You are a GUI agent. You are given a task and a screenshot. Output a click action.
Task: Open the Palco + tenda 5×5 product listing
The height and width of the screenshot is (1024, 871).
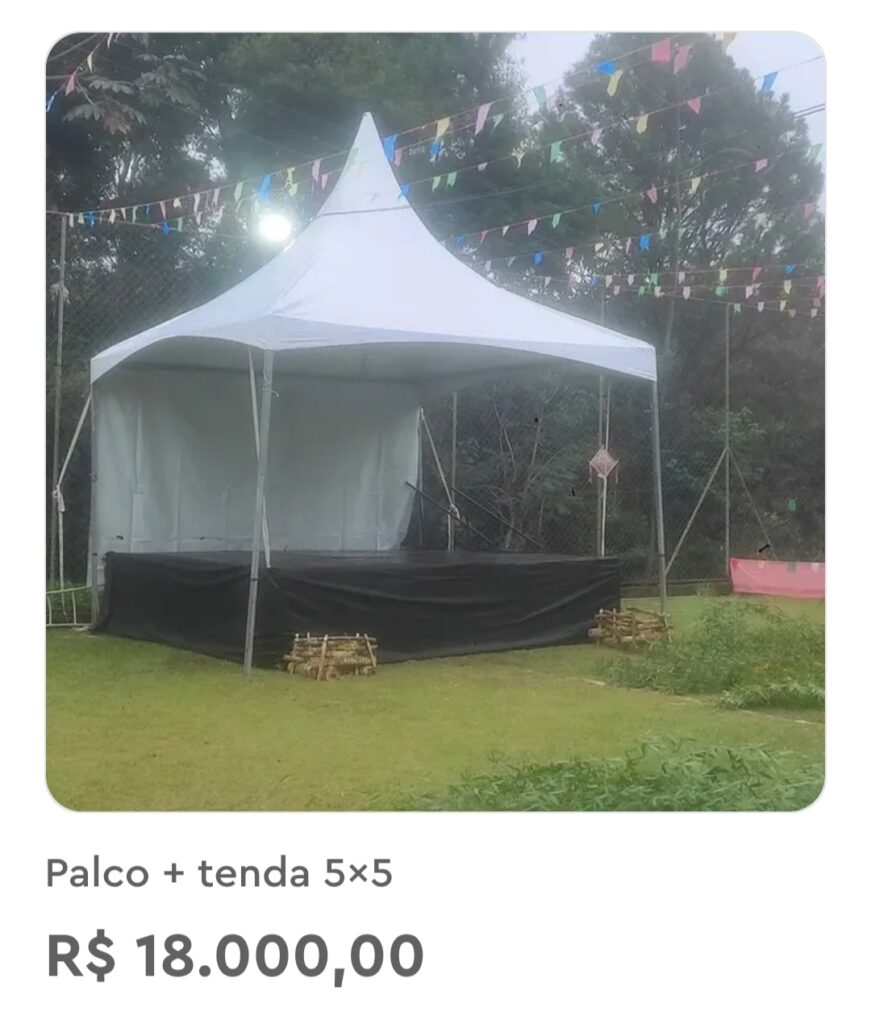tap(435, 421)
